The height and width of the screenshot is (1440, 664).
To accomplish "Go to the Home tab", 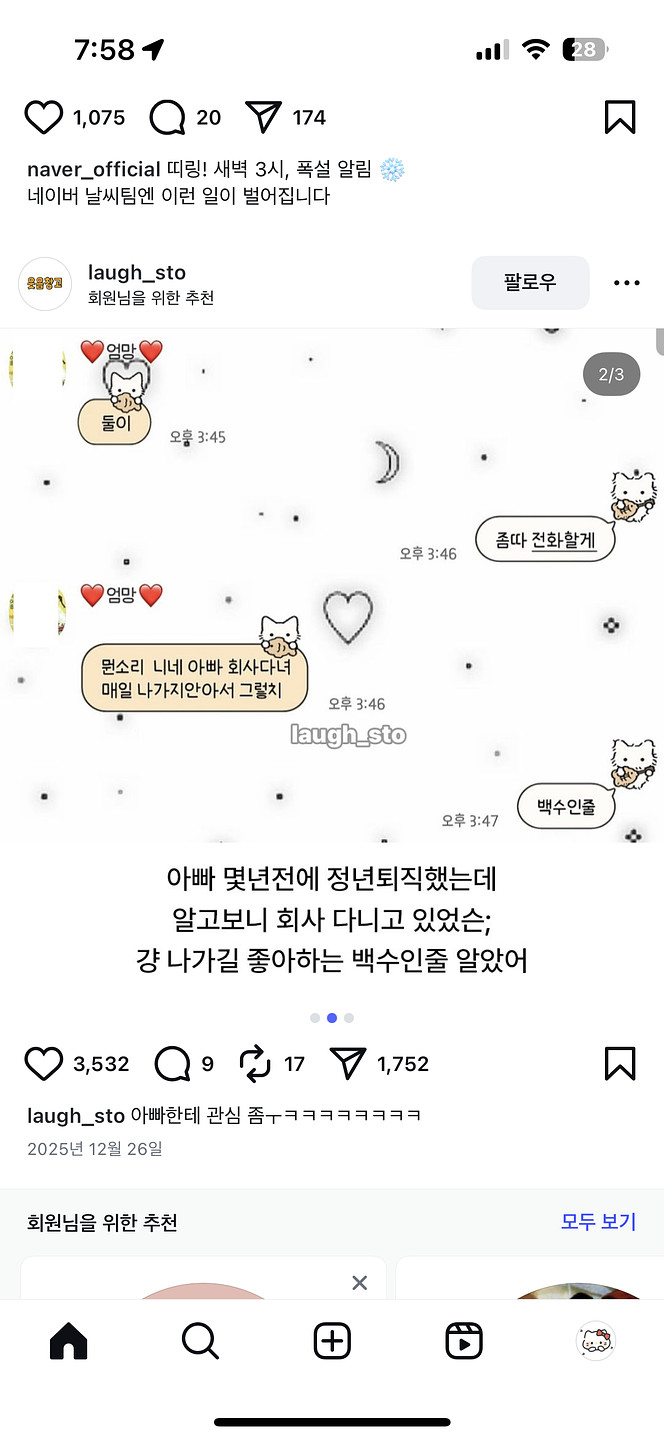I will 68,1341.
